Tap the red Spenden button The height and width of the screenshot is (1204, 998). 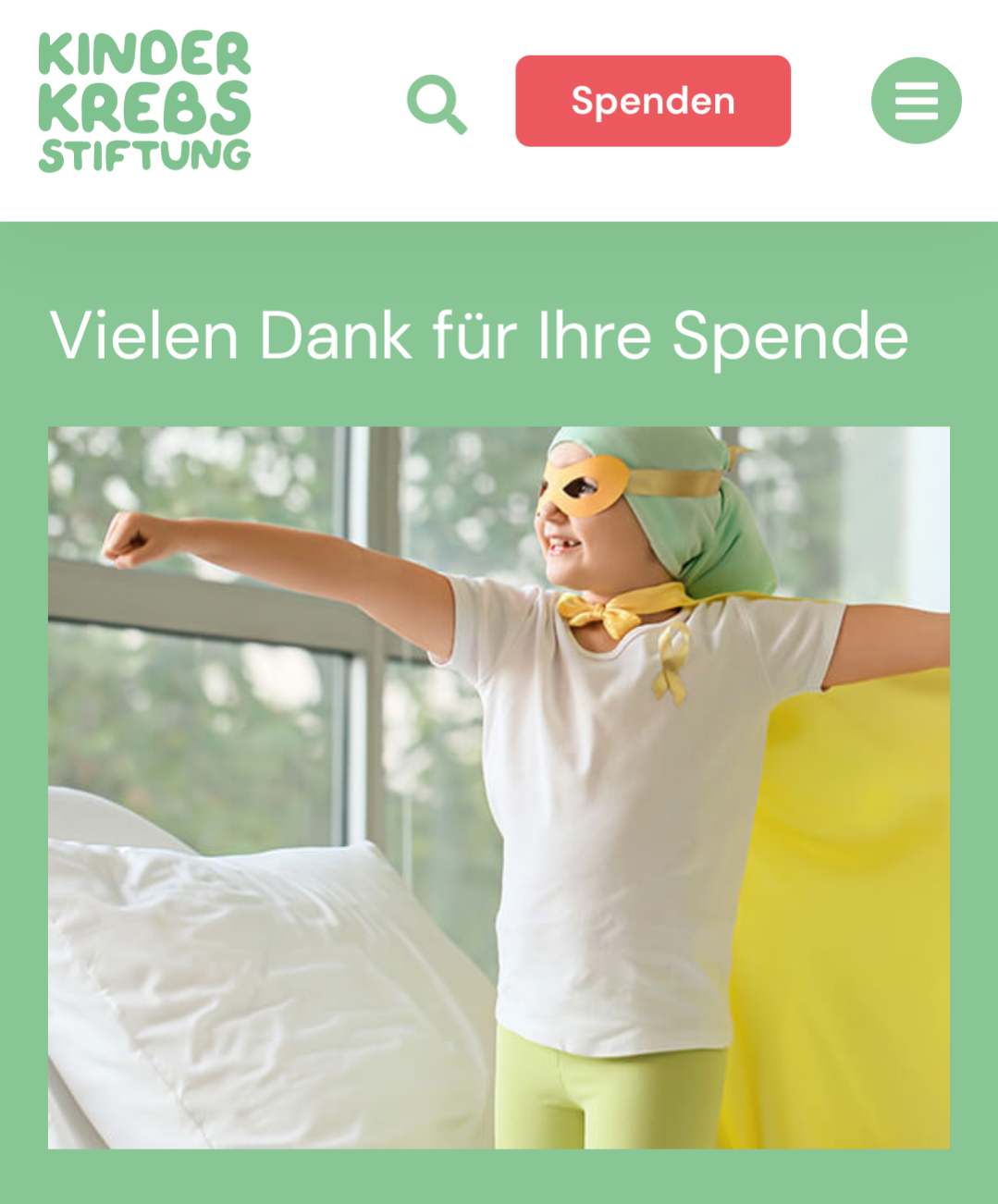pyautogui.click(x=653, y=101)
